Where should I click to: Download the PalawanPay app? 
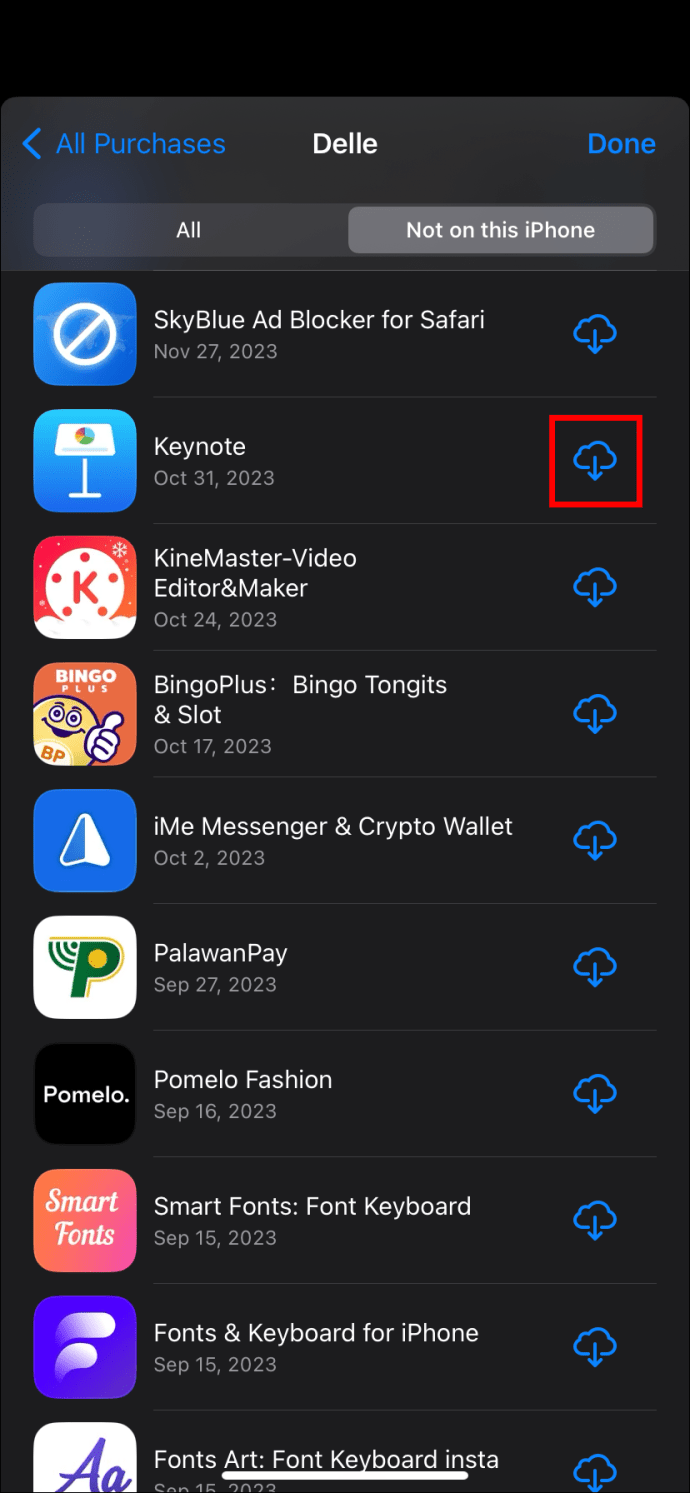(595, 967)
